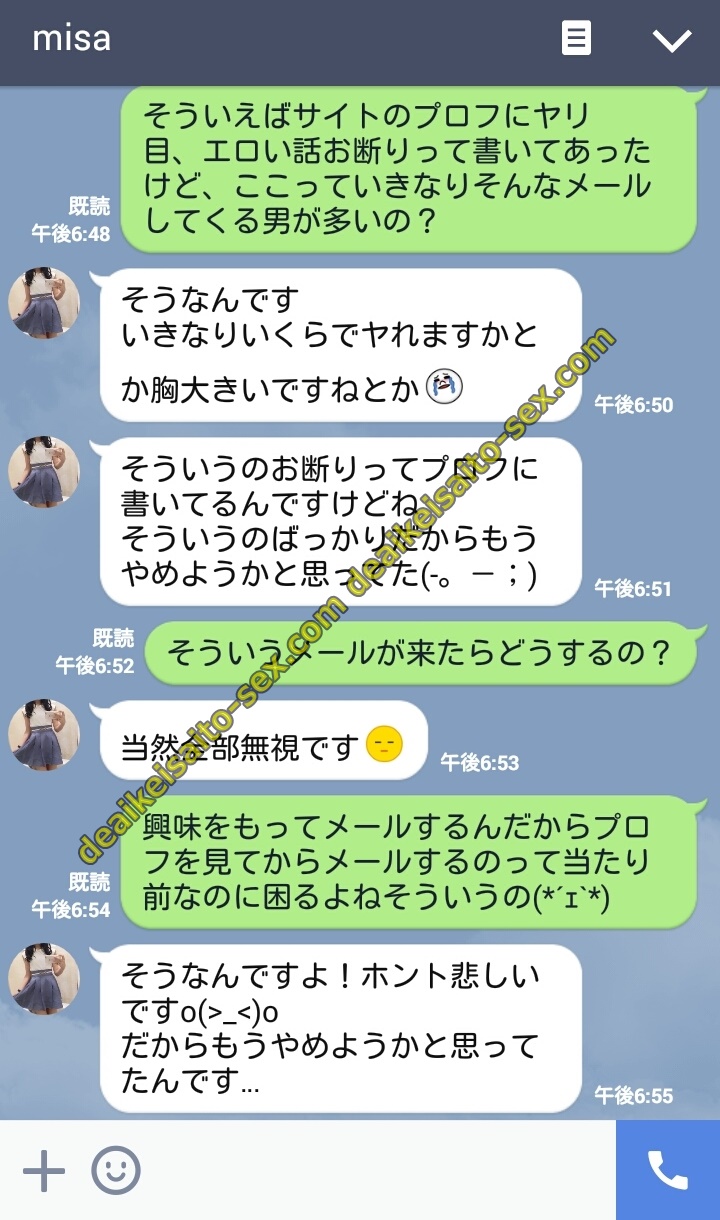This screenshot has height=1220, width=720.
Task: Expand the chat menu chevron
Action: point(671,40)
